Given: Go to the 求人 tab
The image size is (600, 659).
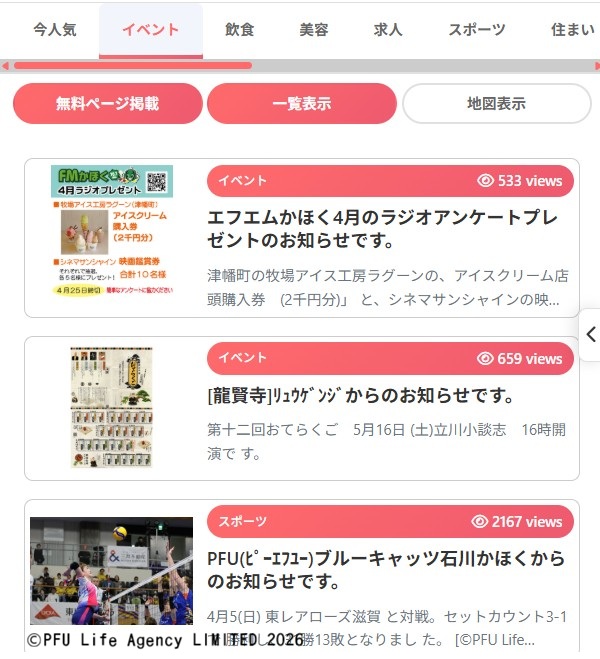Looking at the screenshot, I should [387, 30].
